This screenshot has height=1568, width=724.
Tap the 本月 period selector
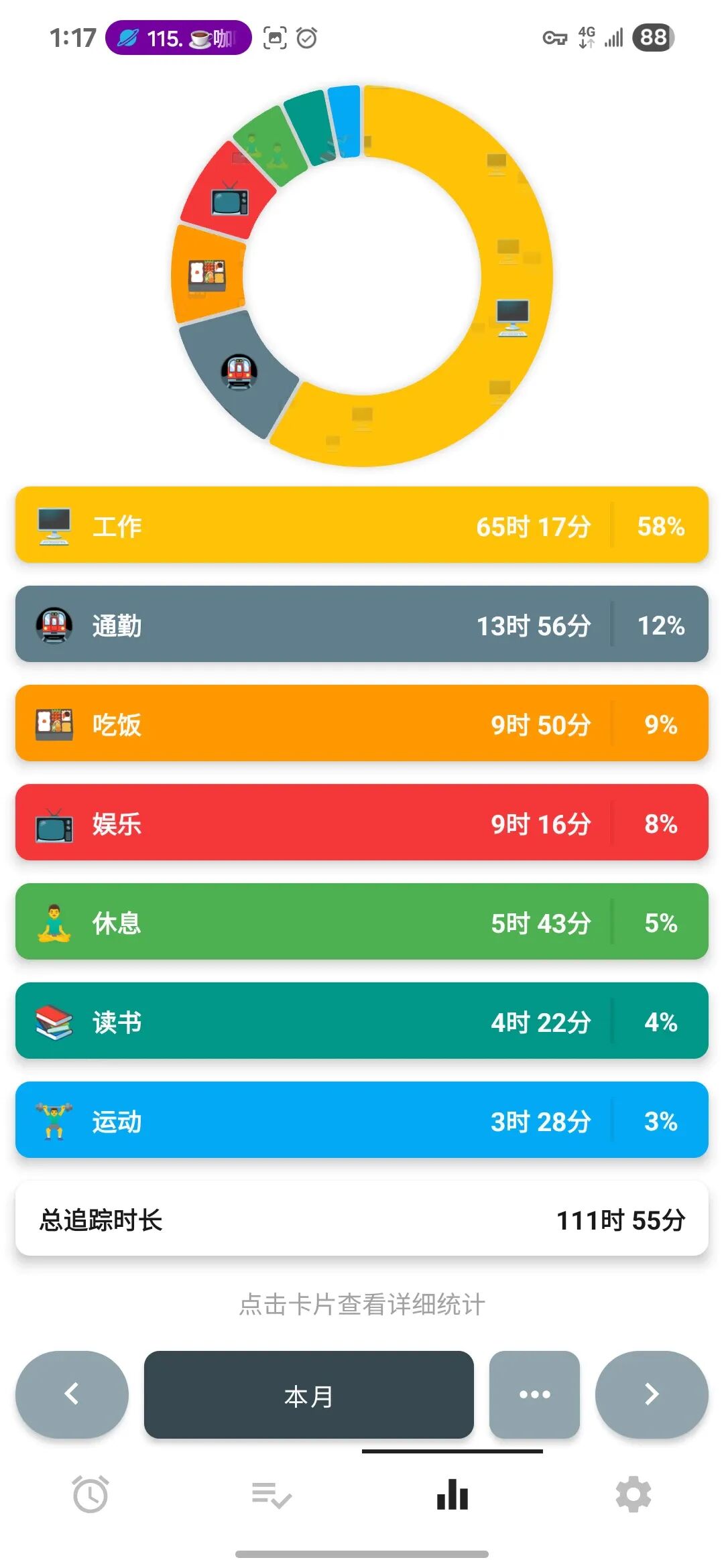309,1394
